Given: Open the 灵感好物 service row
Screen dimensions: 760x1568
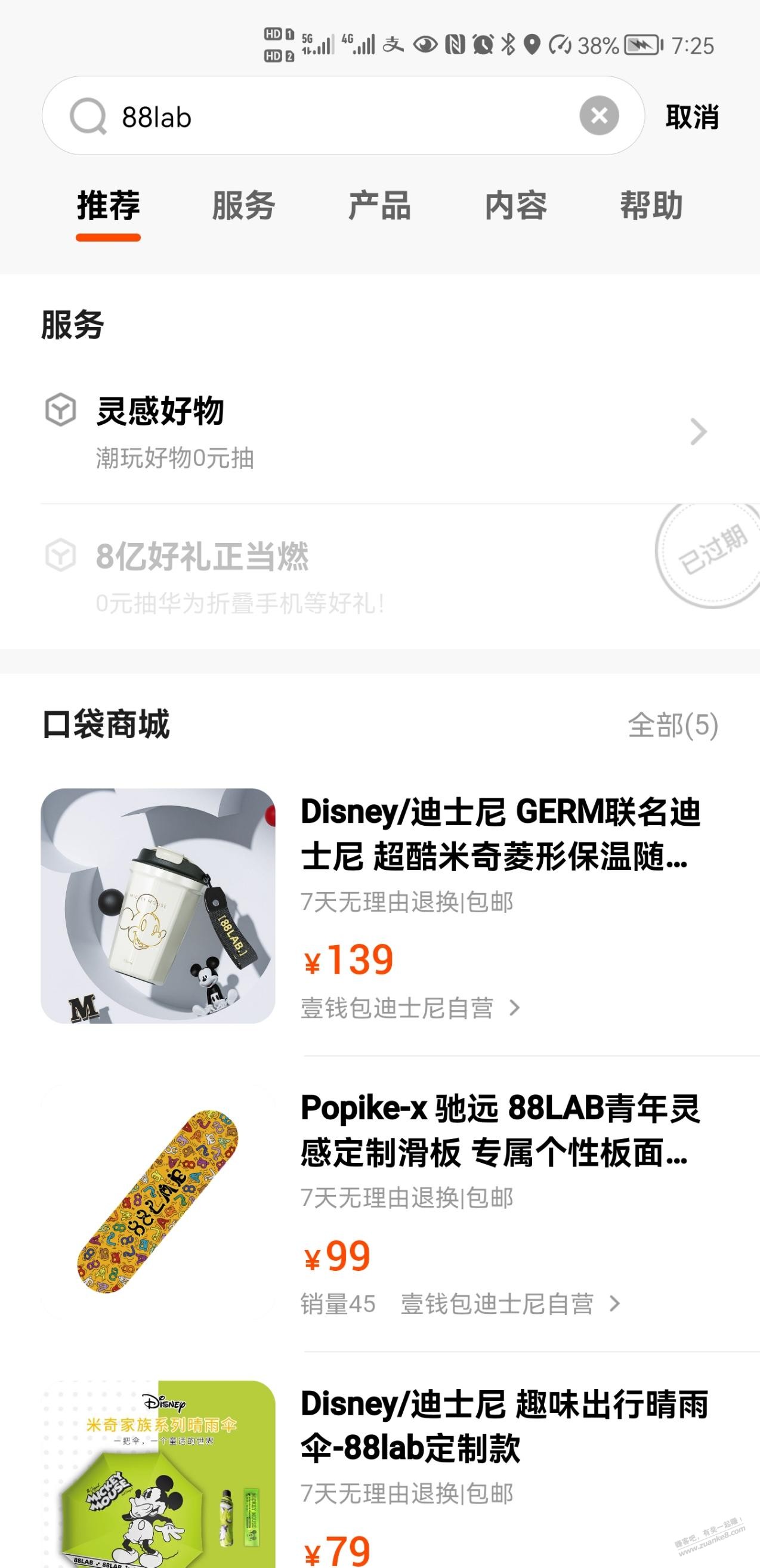Looking at the screenshot, I should point(377,431).
